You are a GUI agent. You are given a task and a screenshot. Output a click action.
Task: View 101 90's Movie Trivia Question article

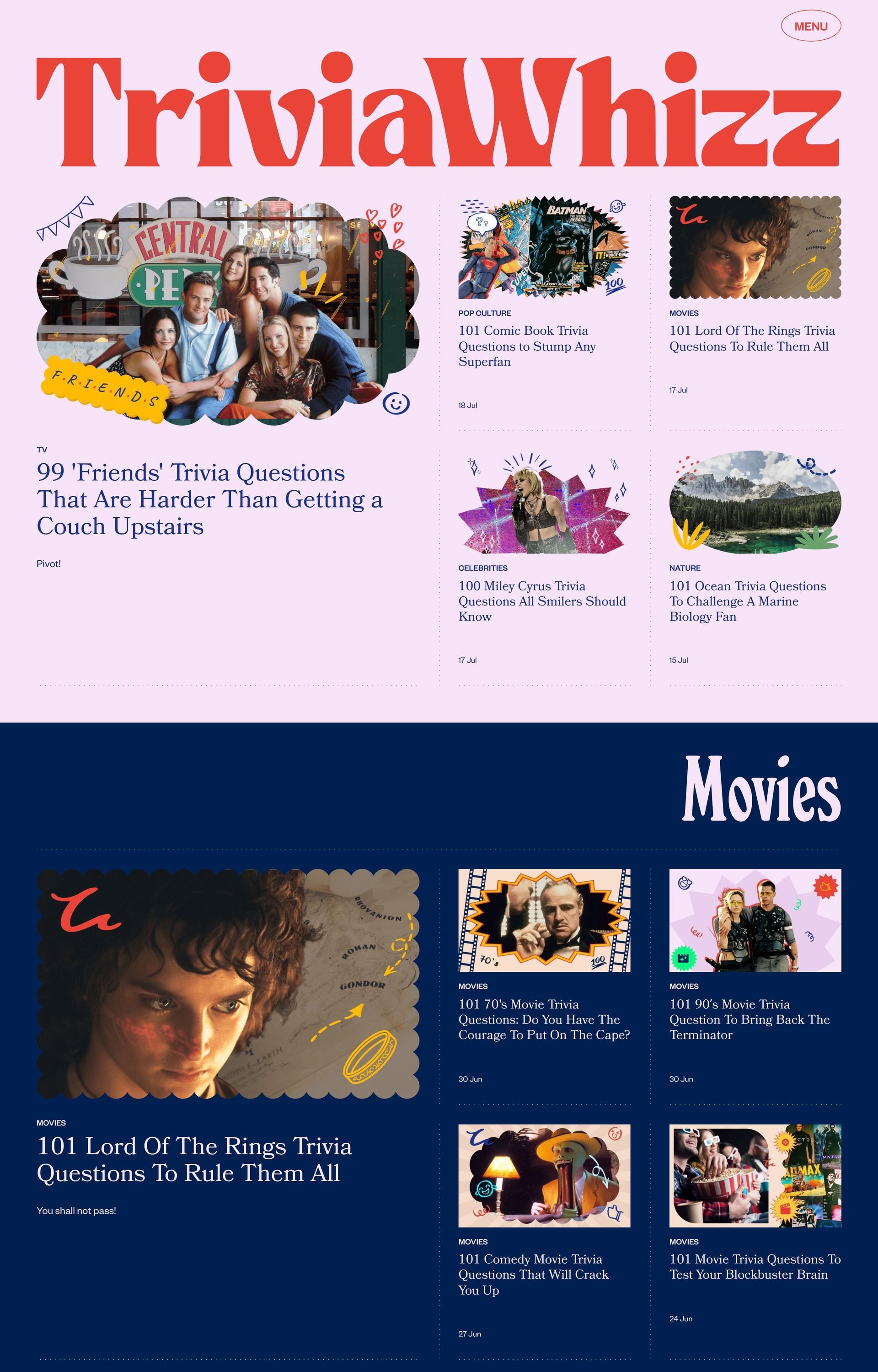(x=749, y=1019)
